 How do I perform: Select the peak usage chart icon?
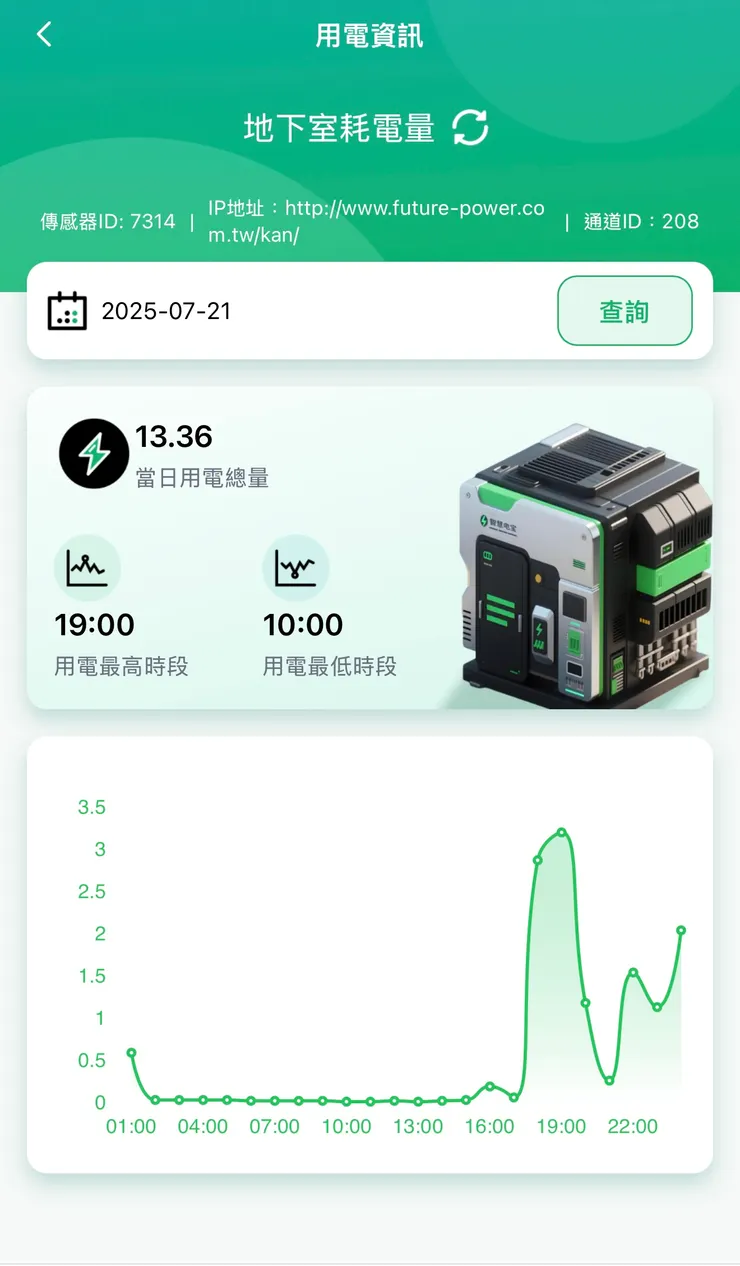coord(88,567)
